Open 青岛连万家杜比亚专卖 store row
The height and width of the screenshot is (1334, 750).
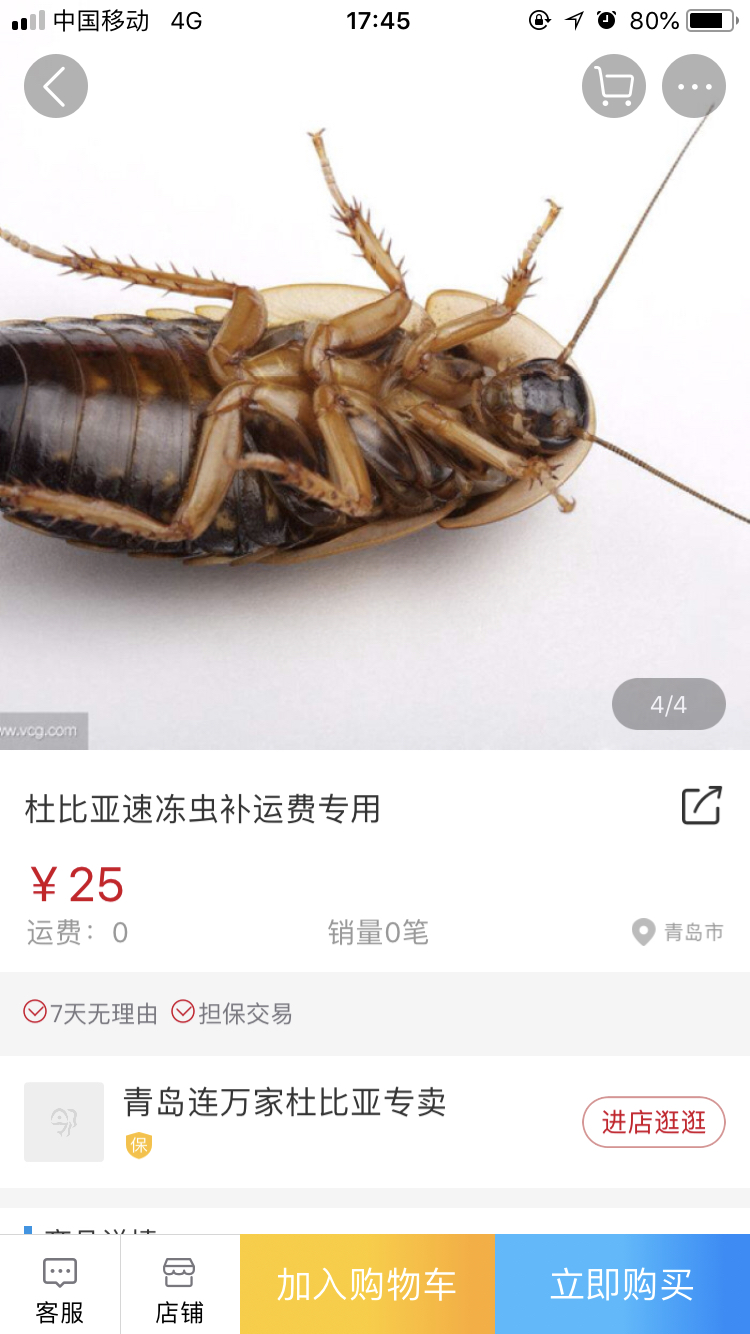375,1122
